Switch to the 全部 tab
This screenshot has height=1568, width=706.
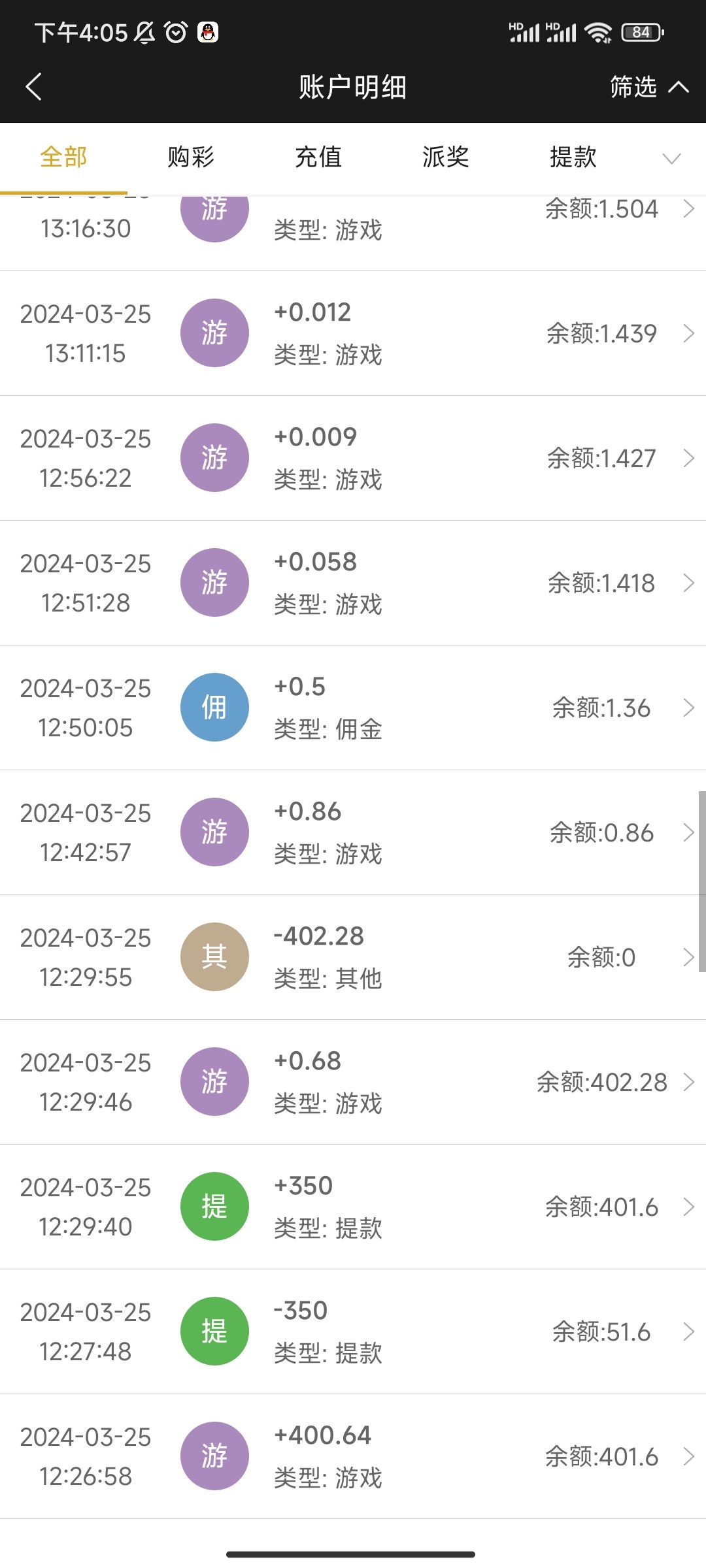pos(63,157)
